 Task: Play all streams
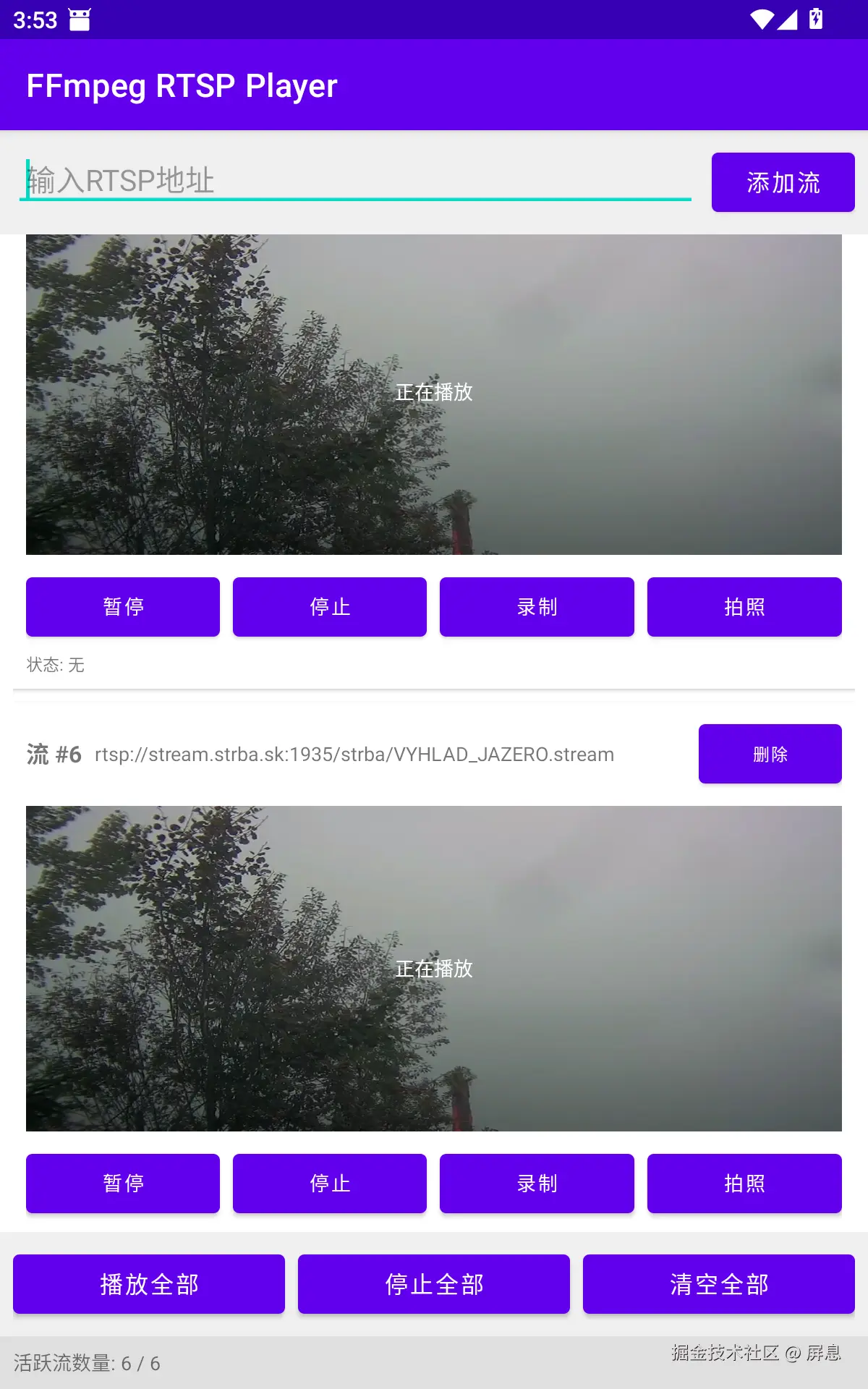tap(148, 1284)
